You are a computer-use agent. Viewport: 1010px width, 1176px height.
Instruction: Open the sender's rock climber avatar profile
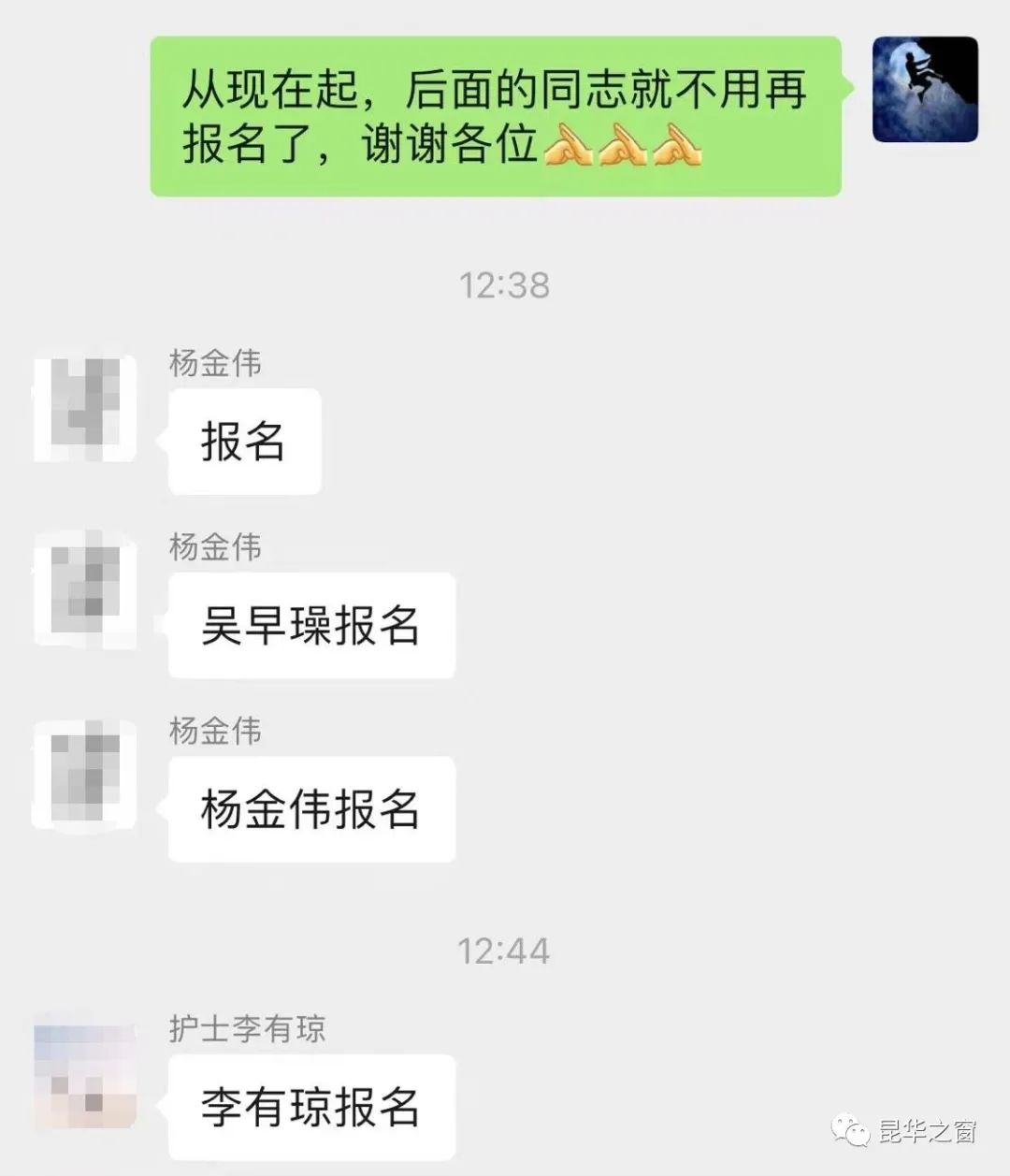click(924, 90)
